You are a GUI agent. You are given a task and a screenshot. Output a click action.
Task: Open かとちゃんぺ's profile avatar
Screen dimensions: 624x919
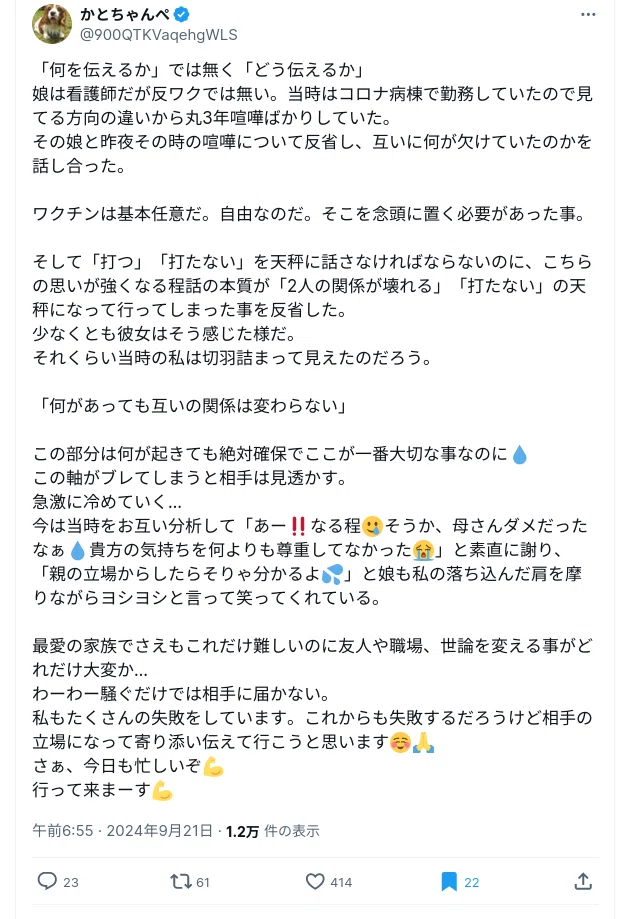pos(52,24)
